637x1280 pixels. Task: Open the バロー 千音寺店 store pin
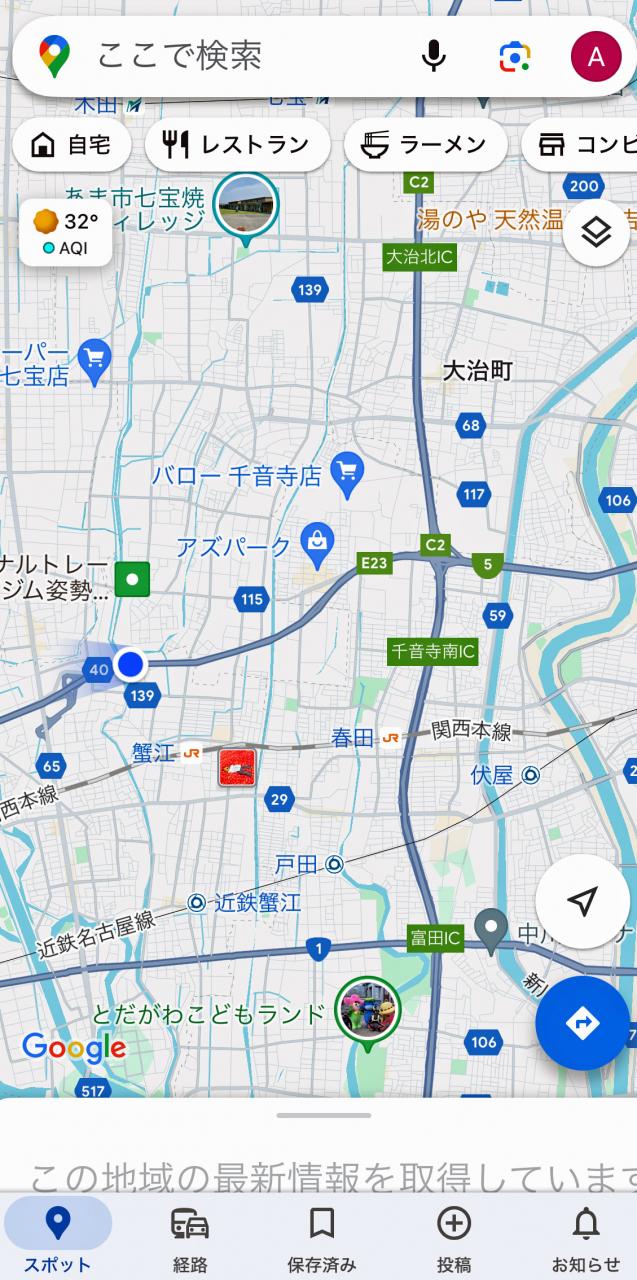tap(348, 473)
